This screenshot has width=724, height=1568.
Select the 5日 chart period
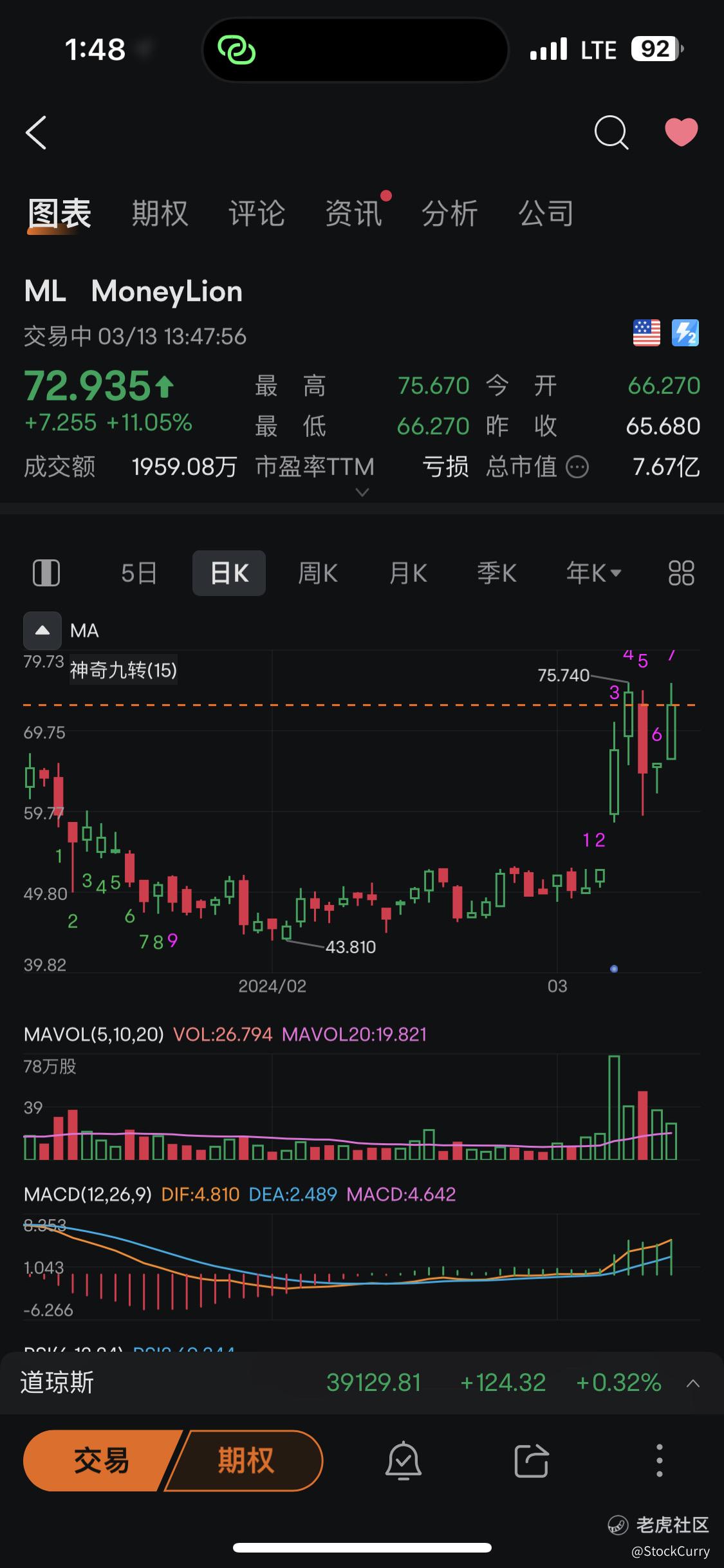[139, 573]
